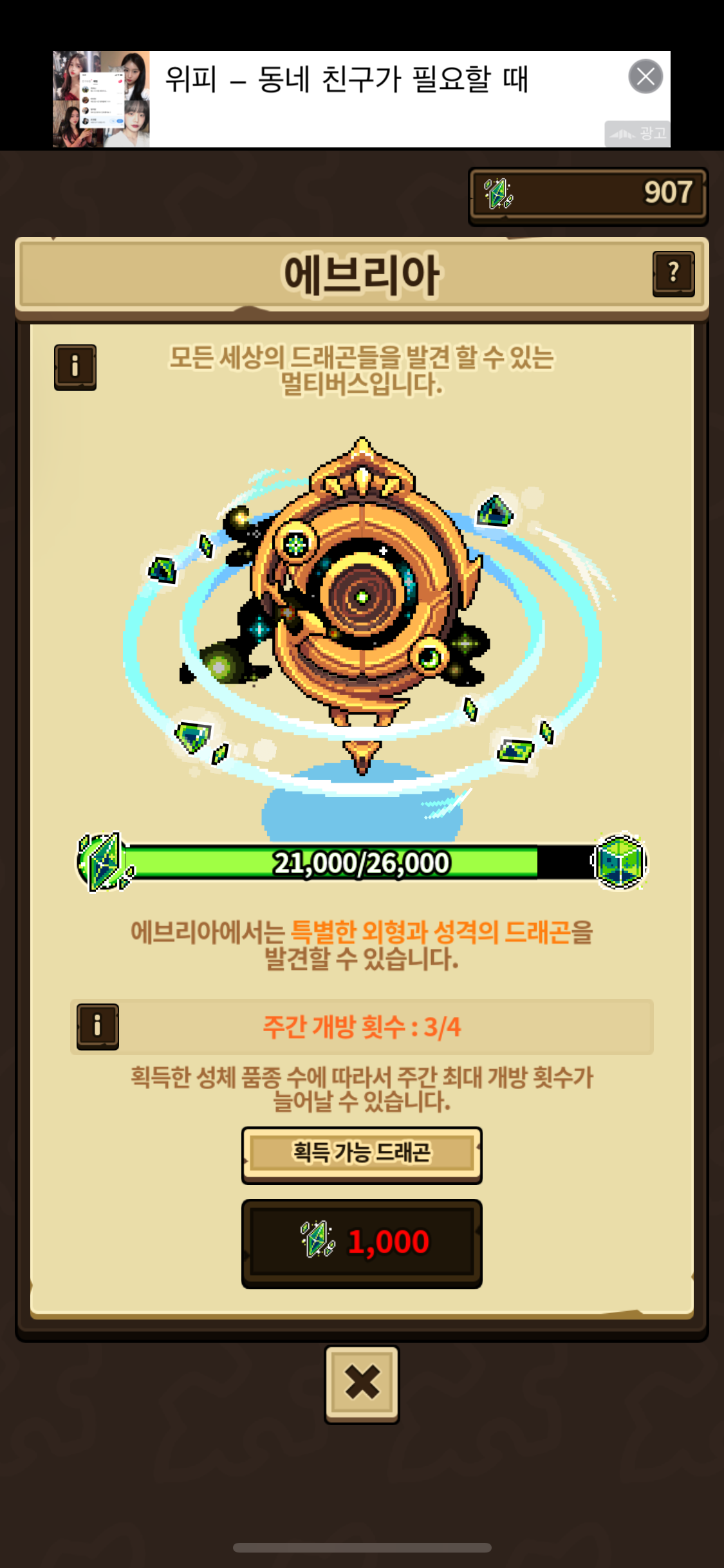Tap the info icon beside the multiverse description
This screenshot has width=724, height=1568.
point(75,367)
